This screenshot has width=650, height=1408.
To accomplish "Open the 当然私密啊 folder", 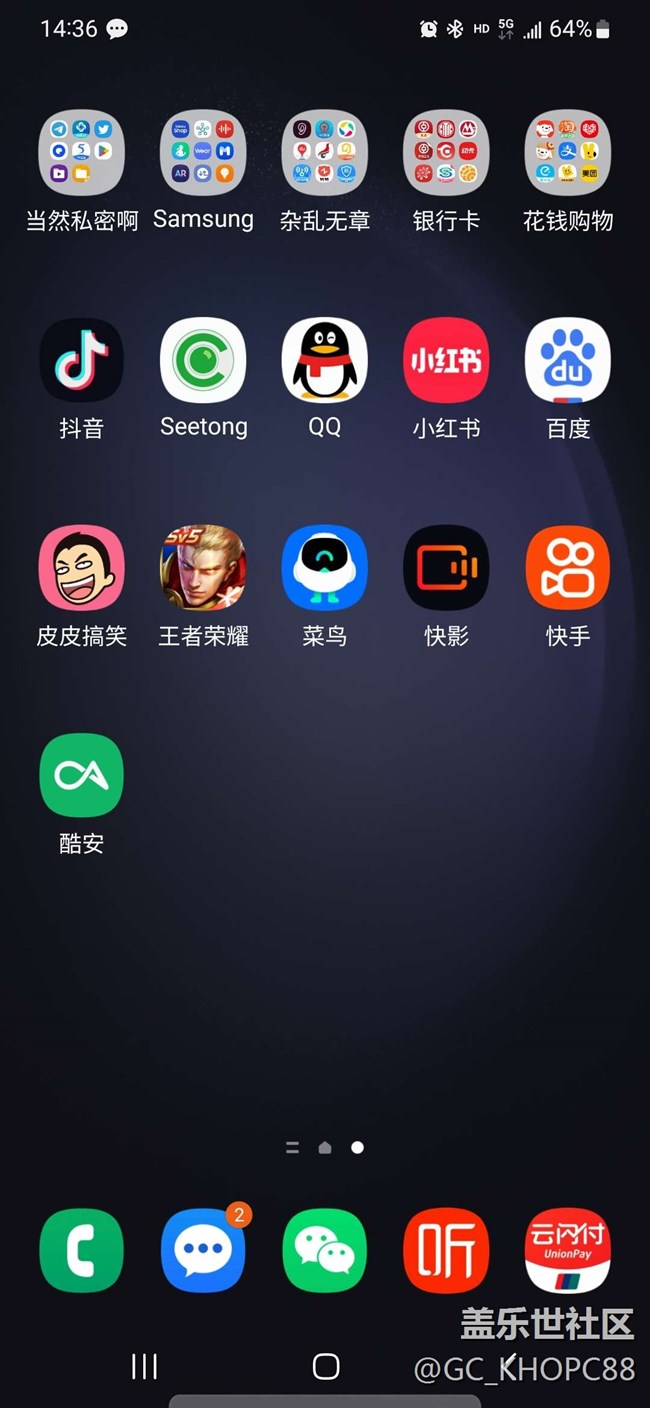I will tap(81, 153).
